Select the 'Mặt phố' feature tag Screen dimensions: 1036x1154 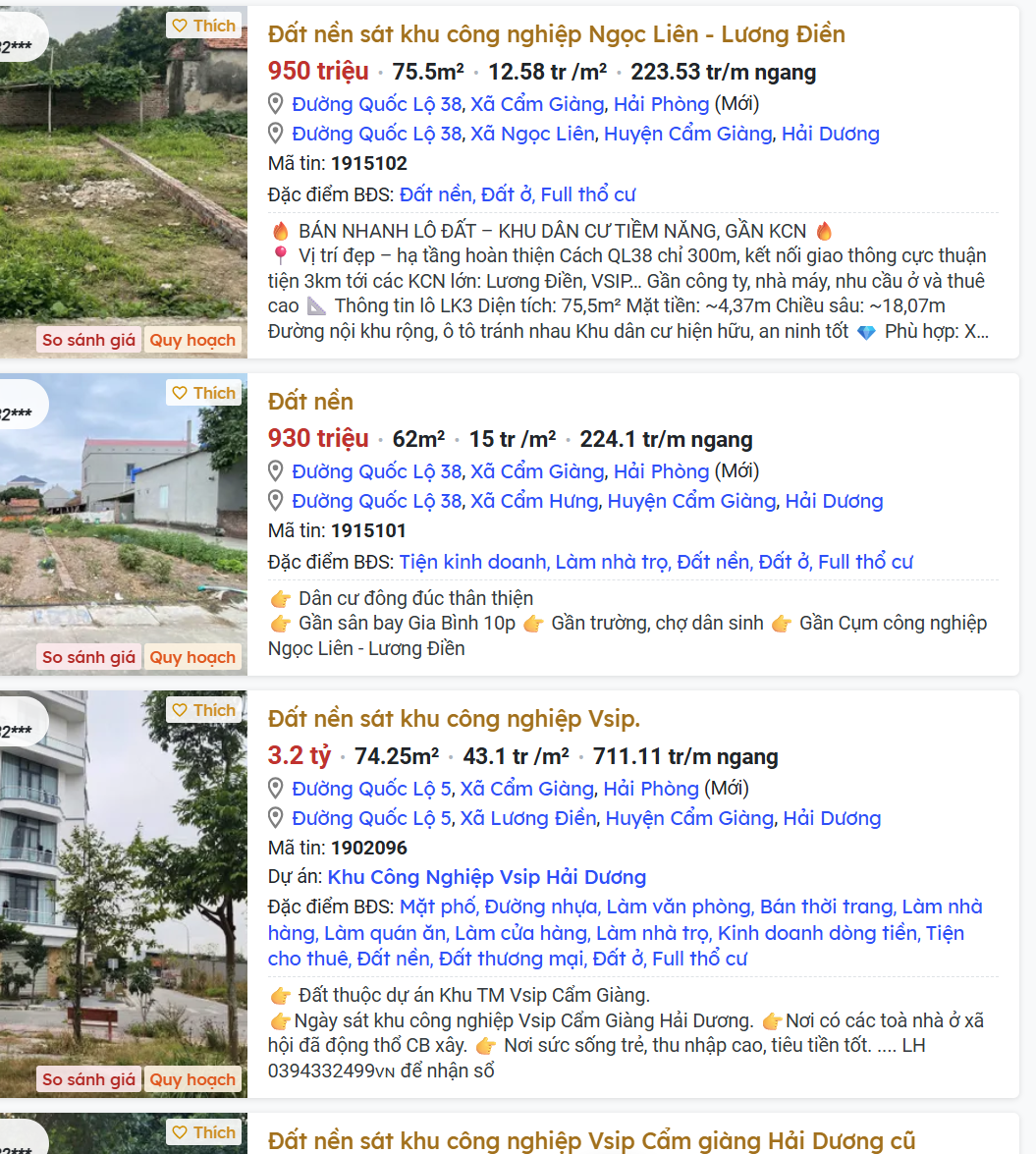click(437, 907)
